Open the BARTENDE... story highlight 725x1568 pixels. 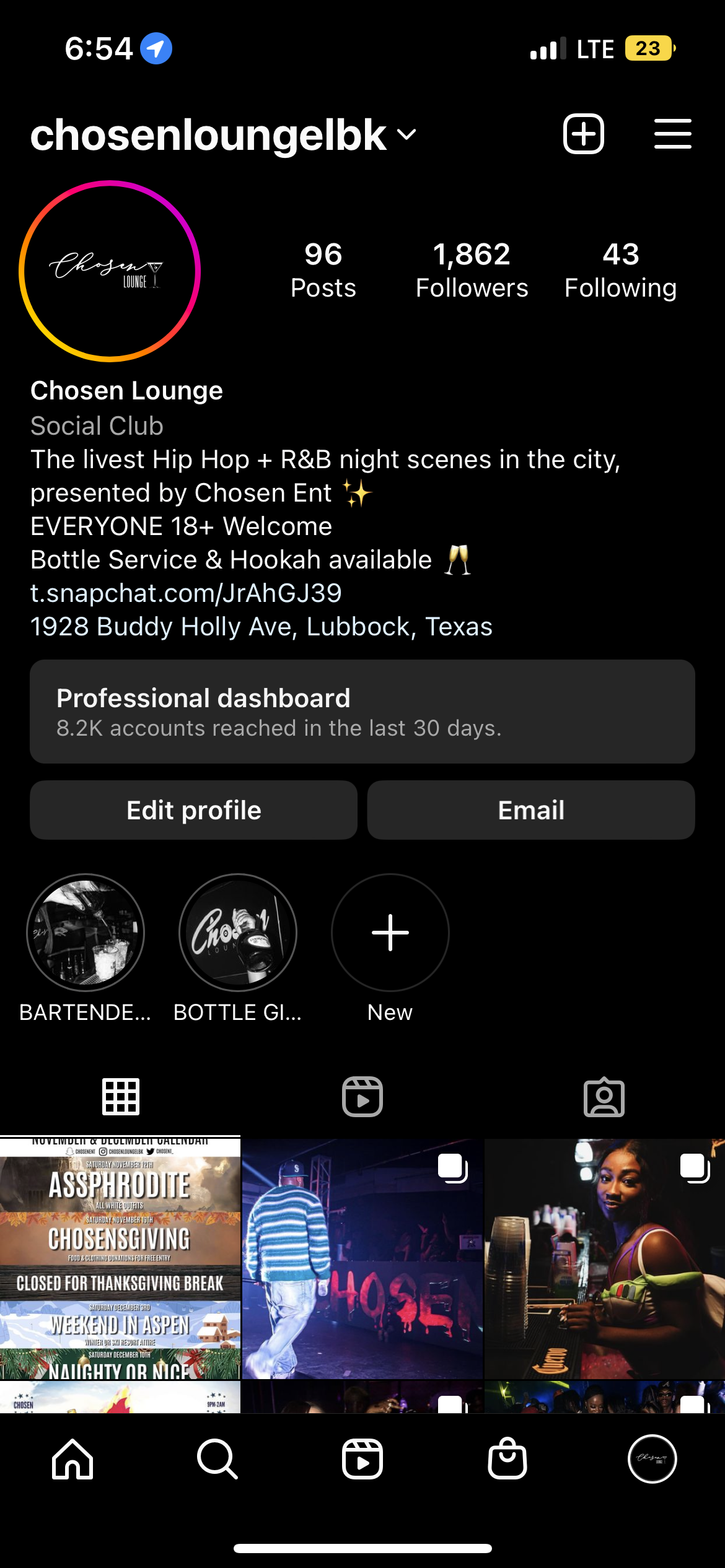coord(86,933)
